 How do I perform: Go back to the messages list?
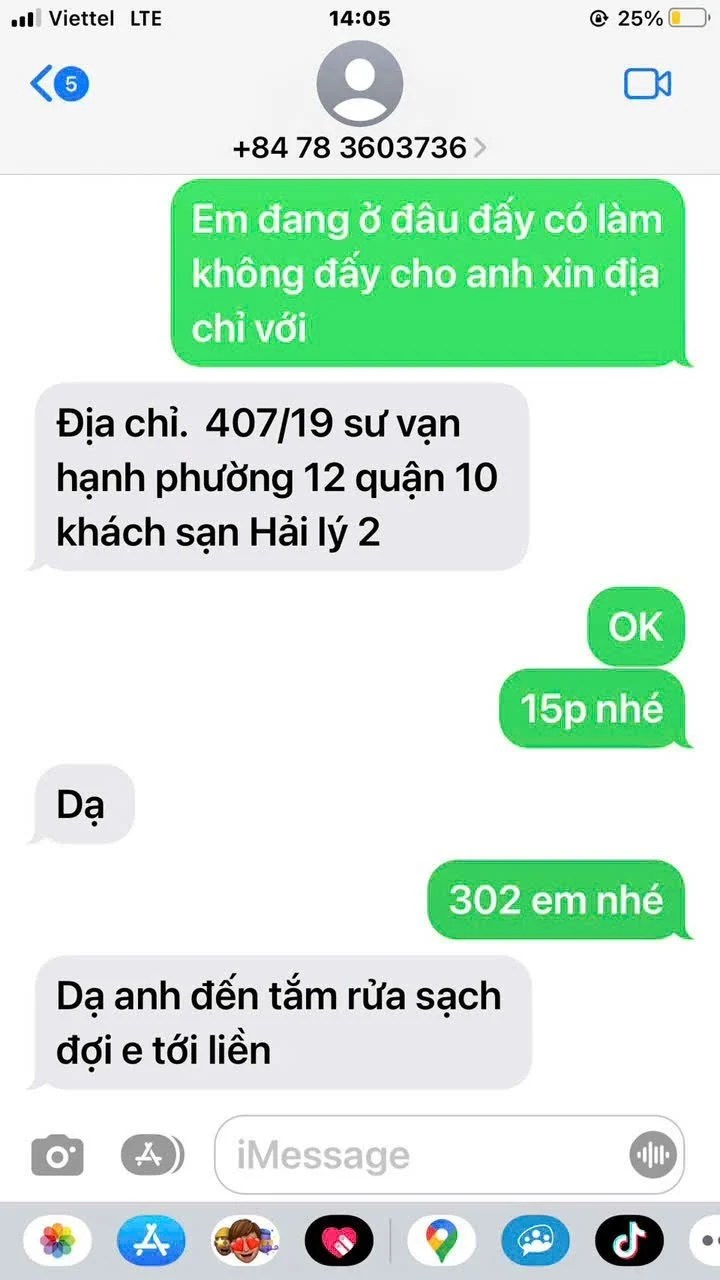coord(58,83)
